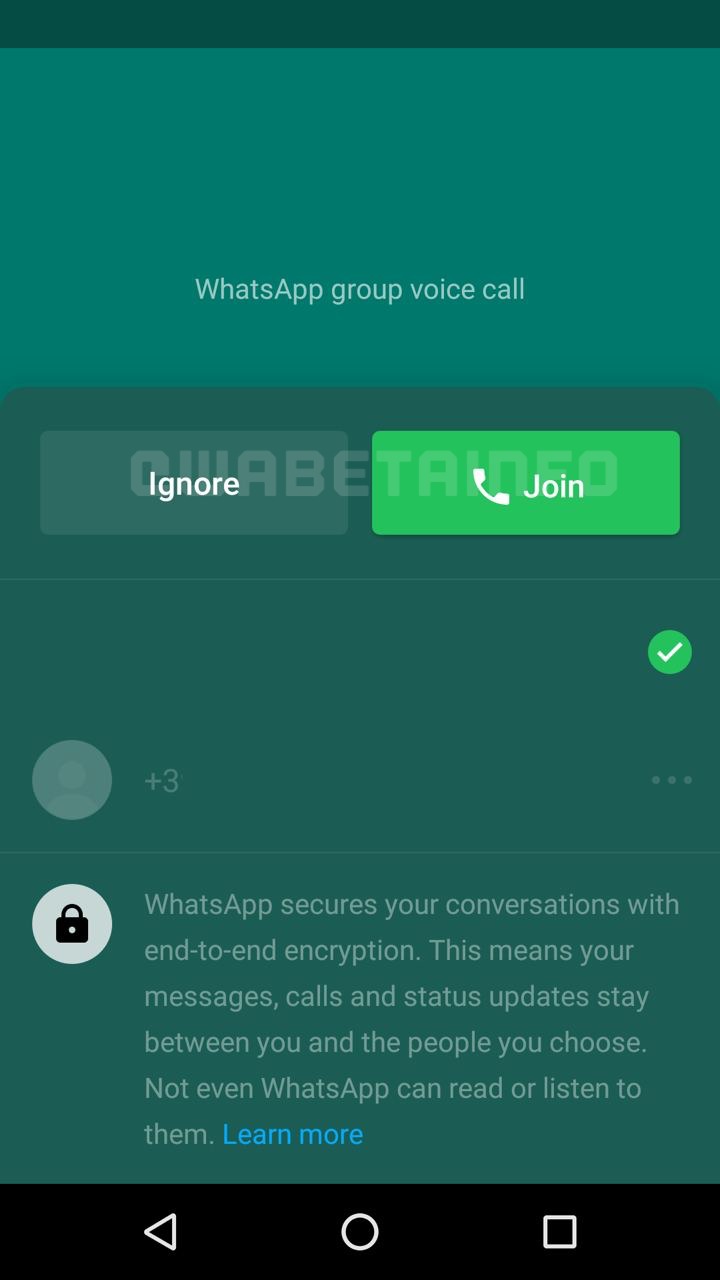Go to the home screen

(x=360, y=1232)
